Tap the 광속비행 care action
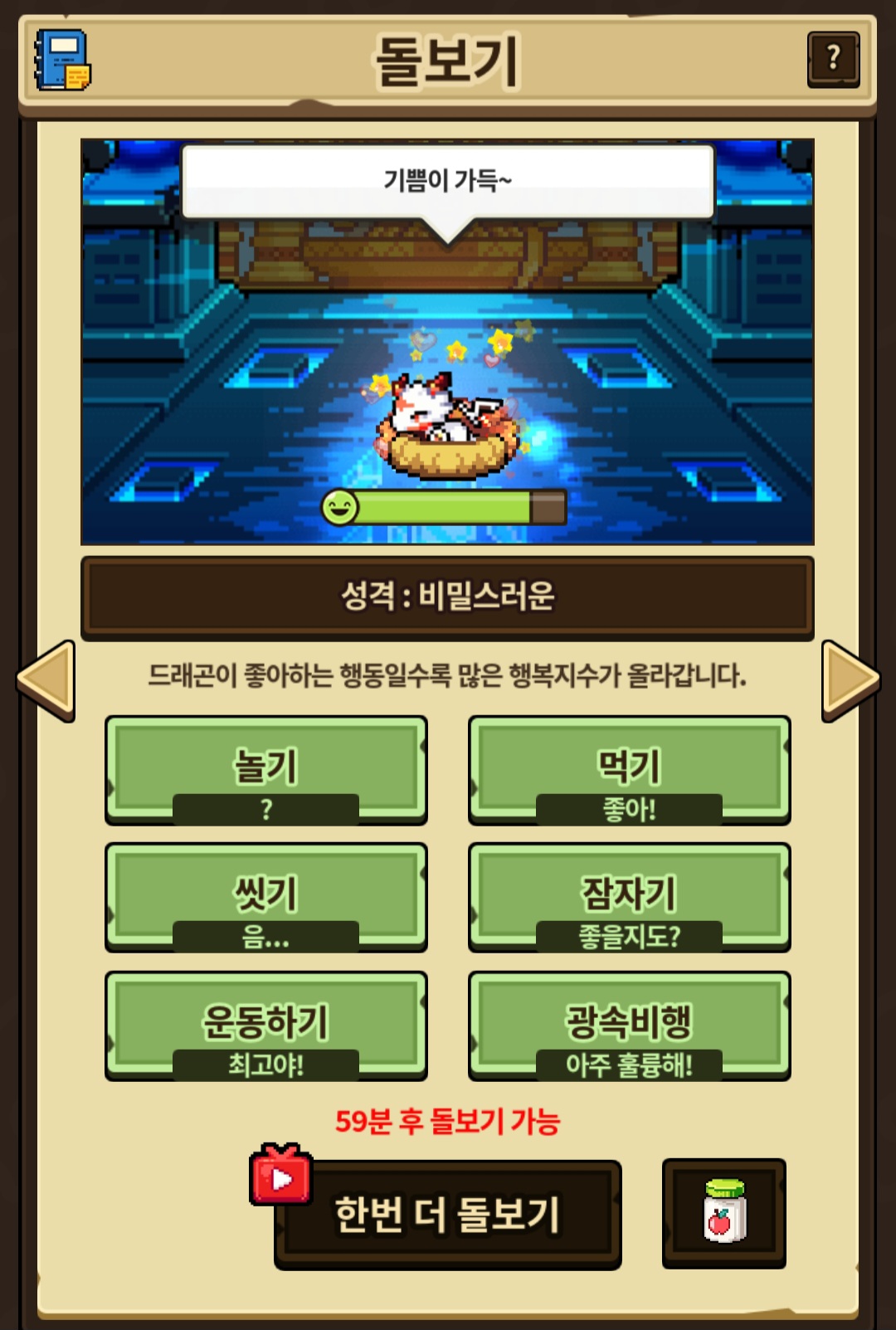Viewport: 896px width, 1330px height. pos(629,1024)
